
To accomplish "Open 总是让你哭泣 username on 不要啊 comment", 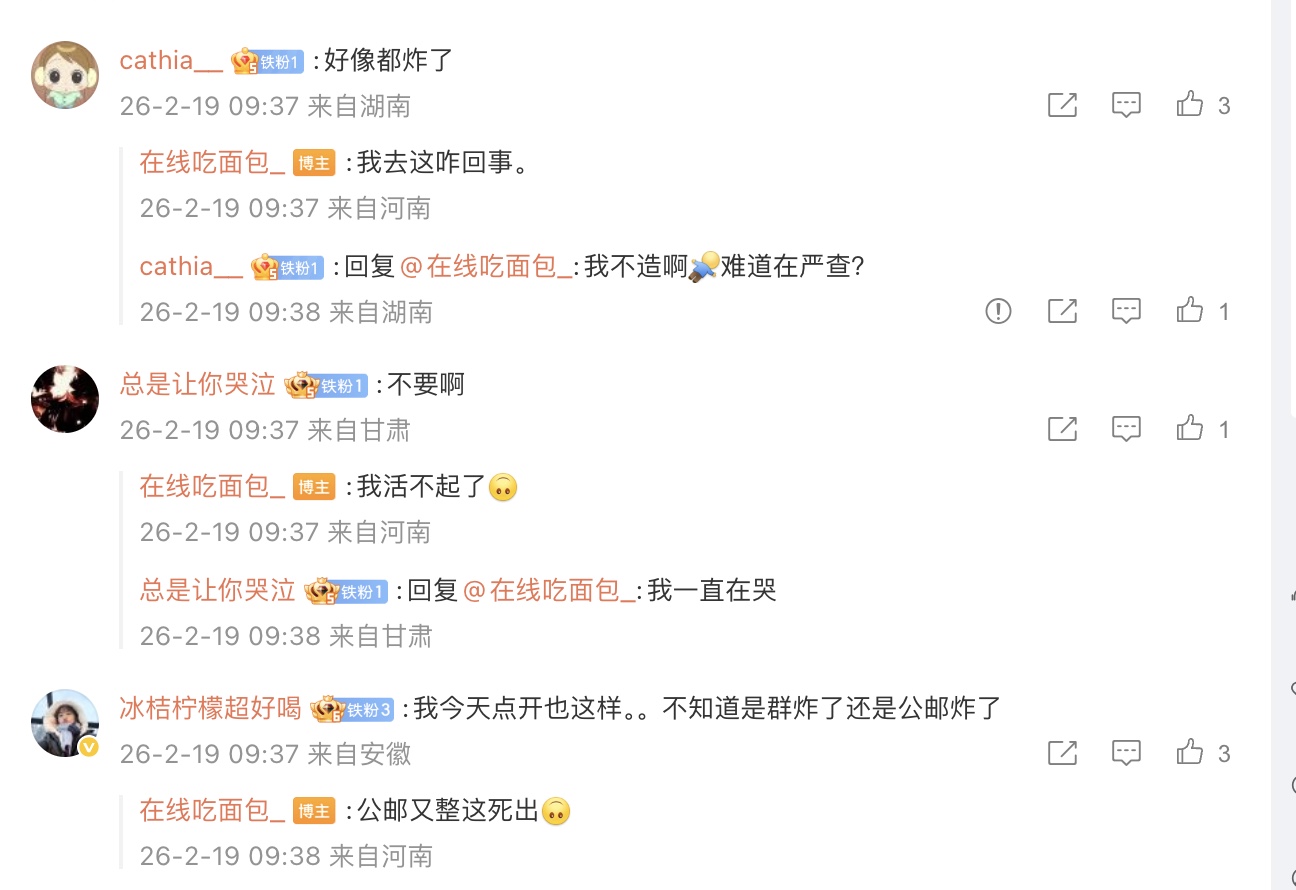I will [197, 385].
